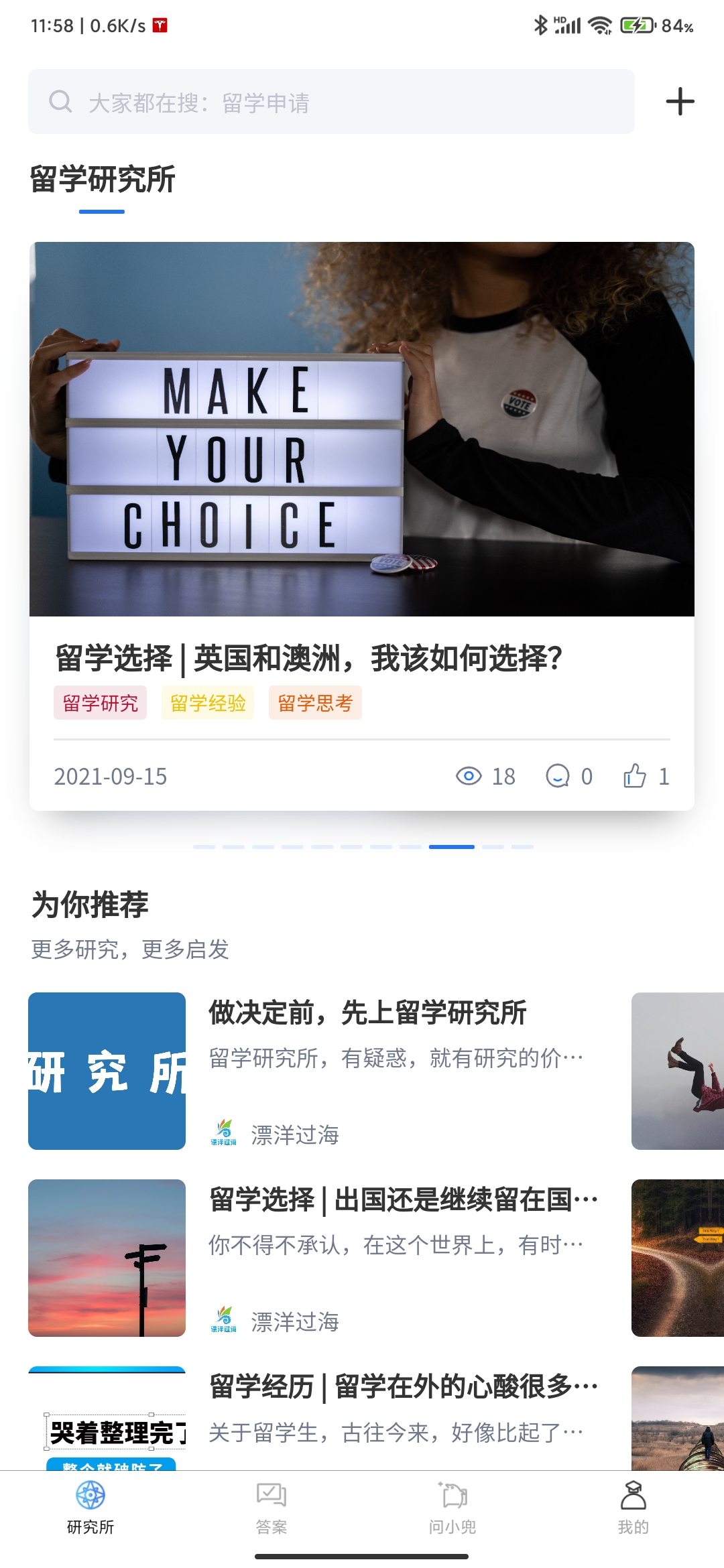Tap the search box 大家都在搜：留学申请
The height and width of the screenshot is (1568, 724).
tap(331, 102)
